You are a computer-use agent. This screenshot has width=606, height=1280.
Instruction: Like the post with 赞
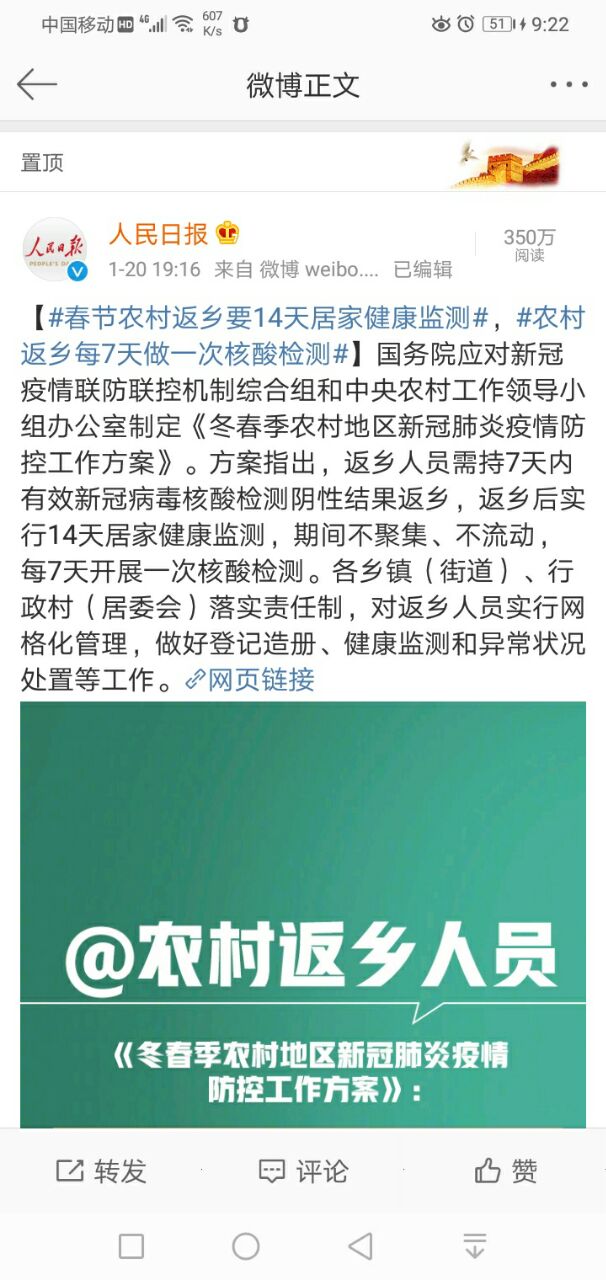(505, 1171)
